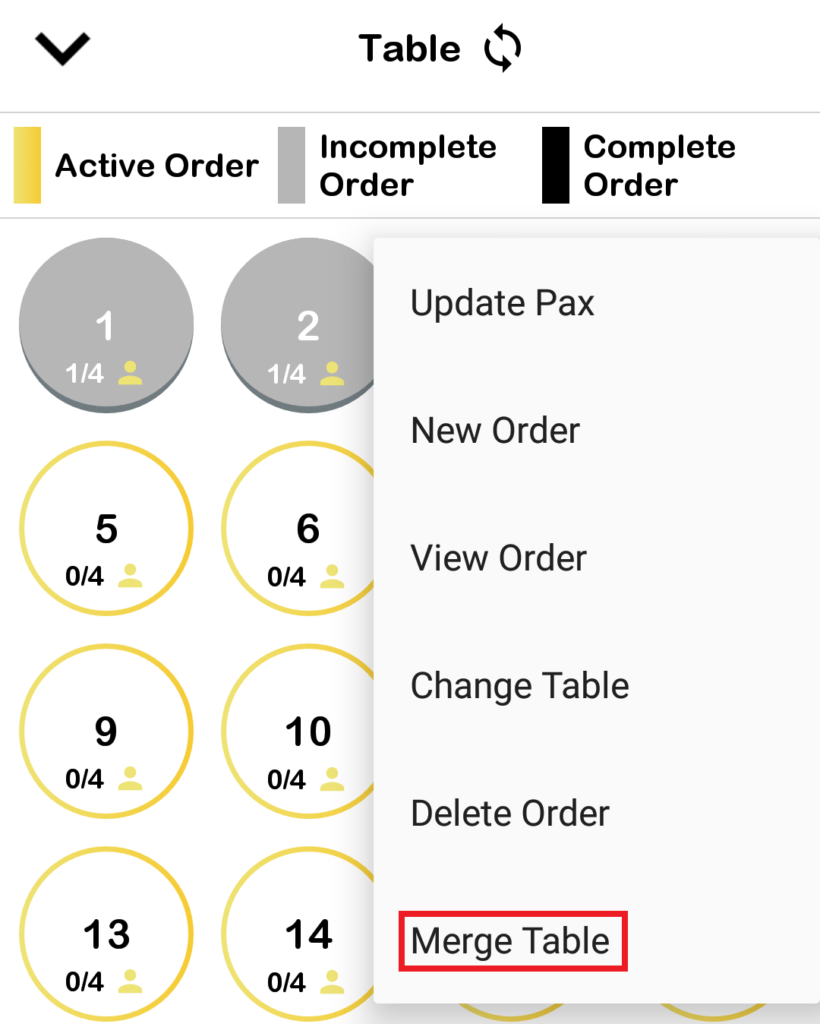The height and width of the screenshot is (1024, 820).
Task: Choose Merge Table option
Action: 510,941
